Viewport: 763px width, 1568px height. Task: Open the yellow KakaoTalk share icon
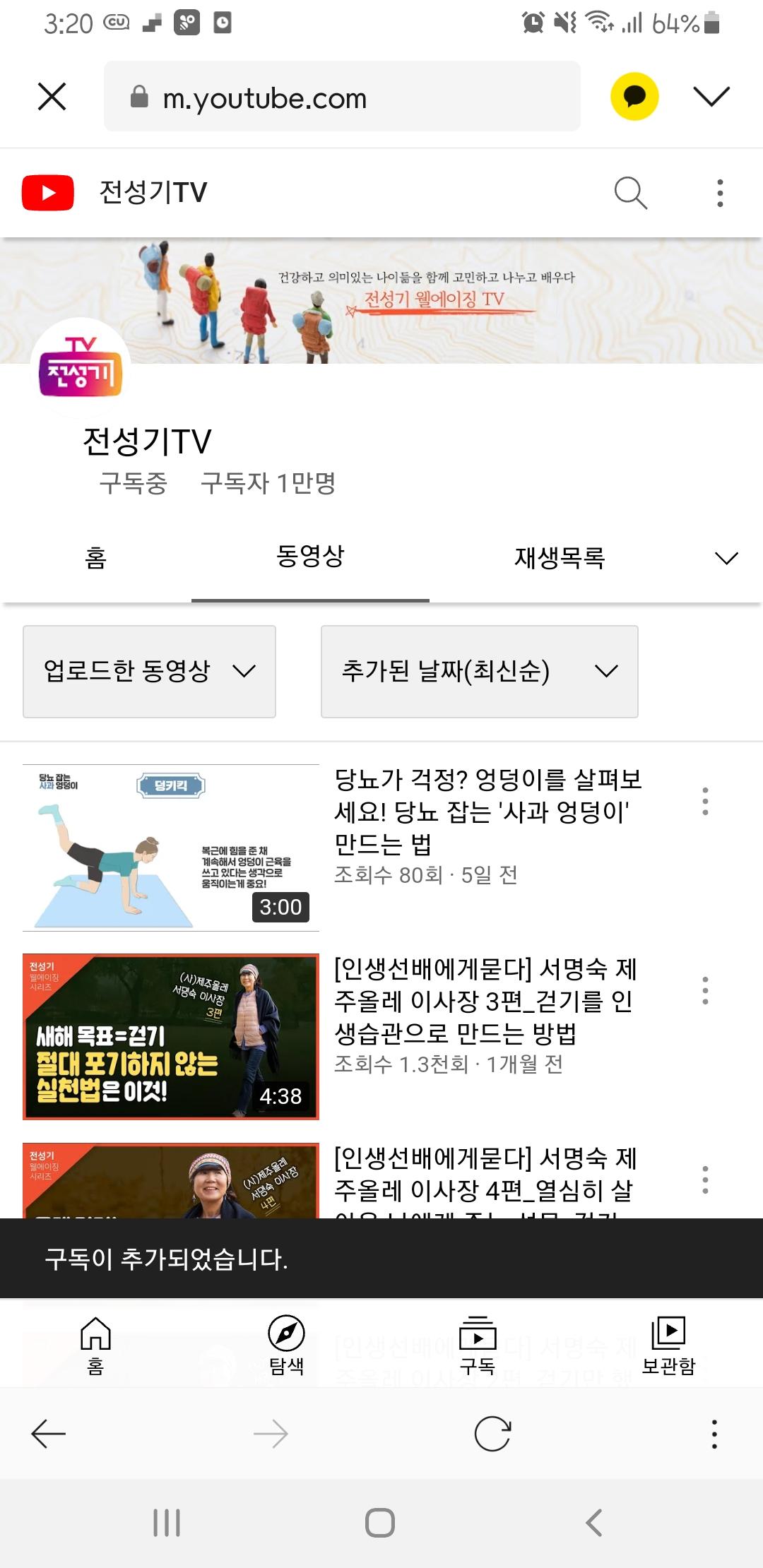tap(634, 97)
